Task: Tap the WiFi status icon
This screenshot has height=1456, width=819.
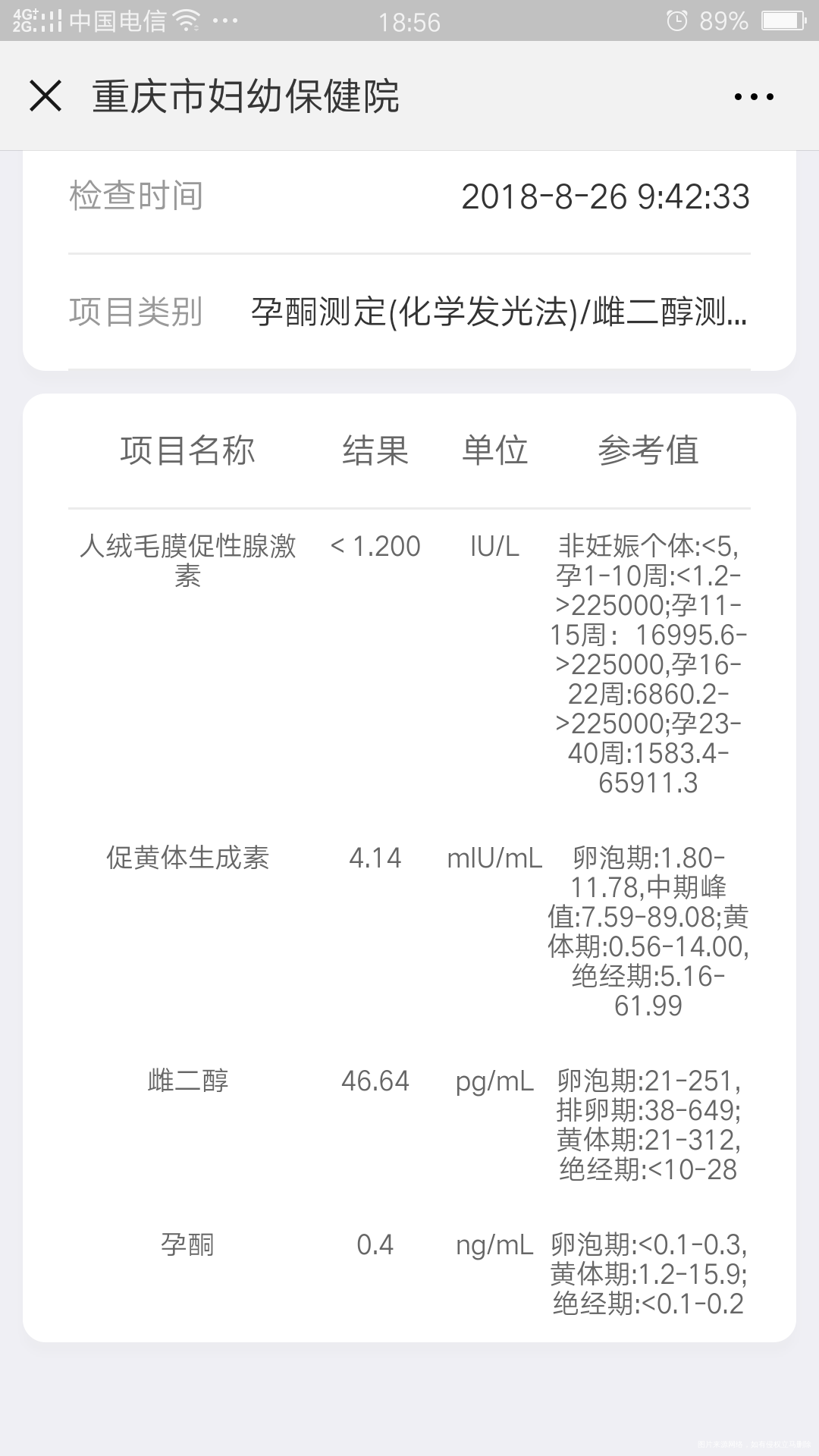Action: click(184, 20)
